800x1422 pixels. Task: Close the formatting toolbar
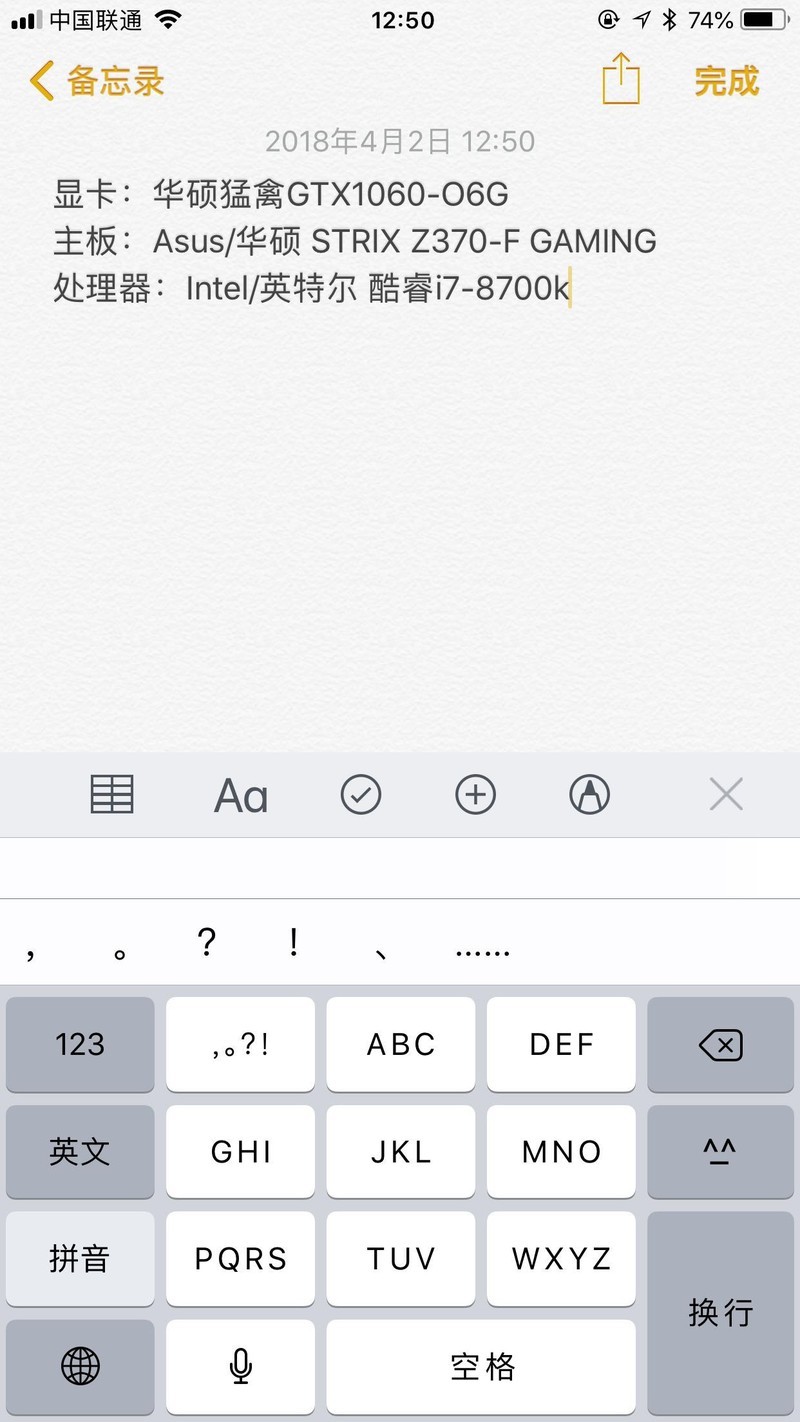point(726,795)
